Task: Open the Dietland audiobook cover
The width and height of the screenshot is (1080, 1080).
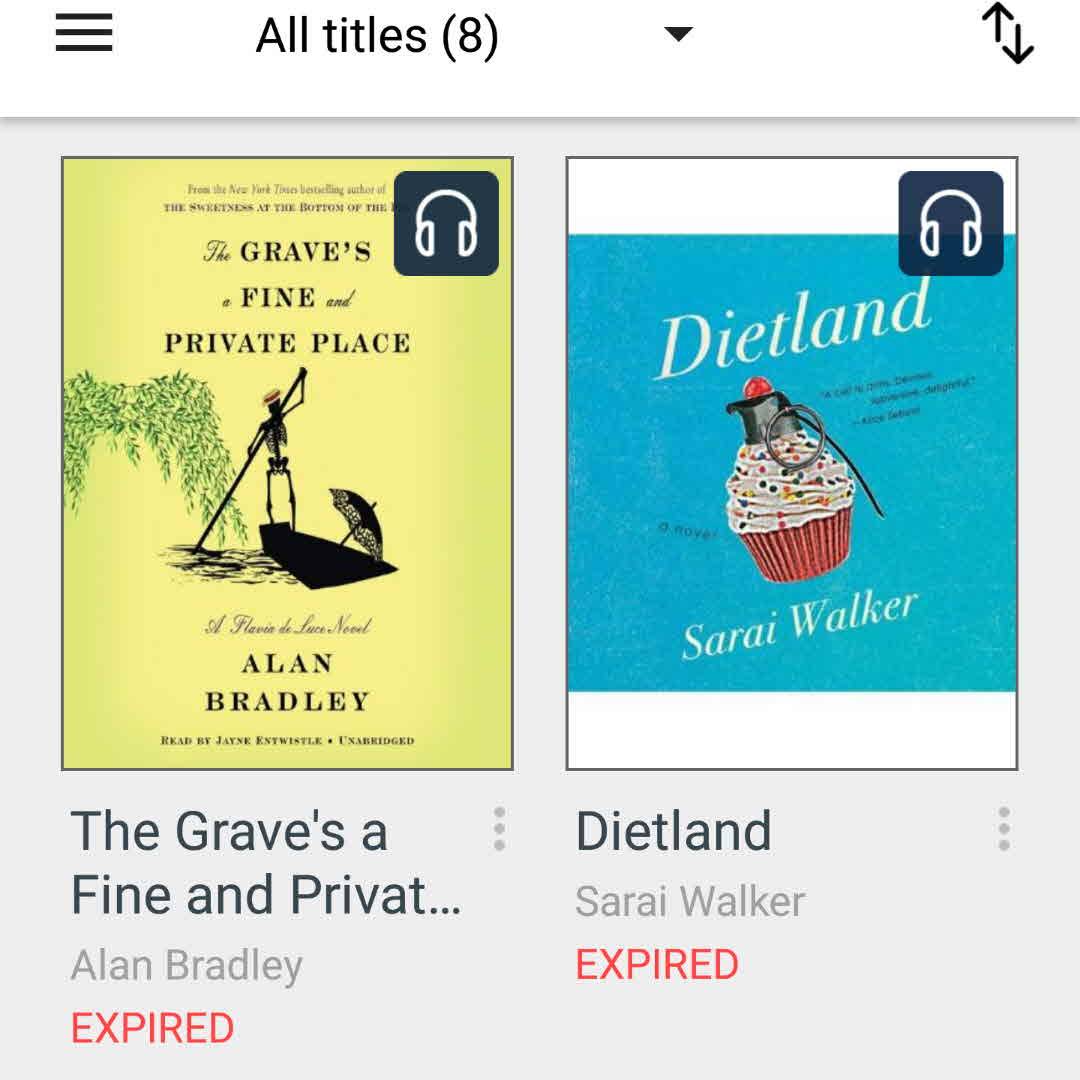Action: pyautogui.click(x=792, y=463)
